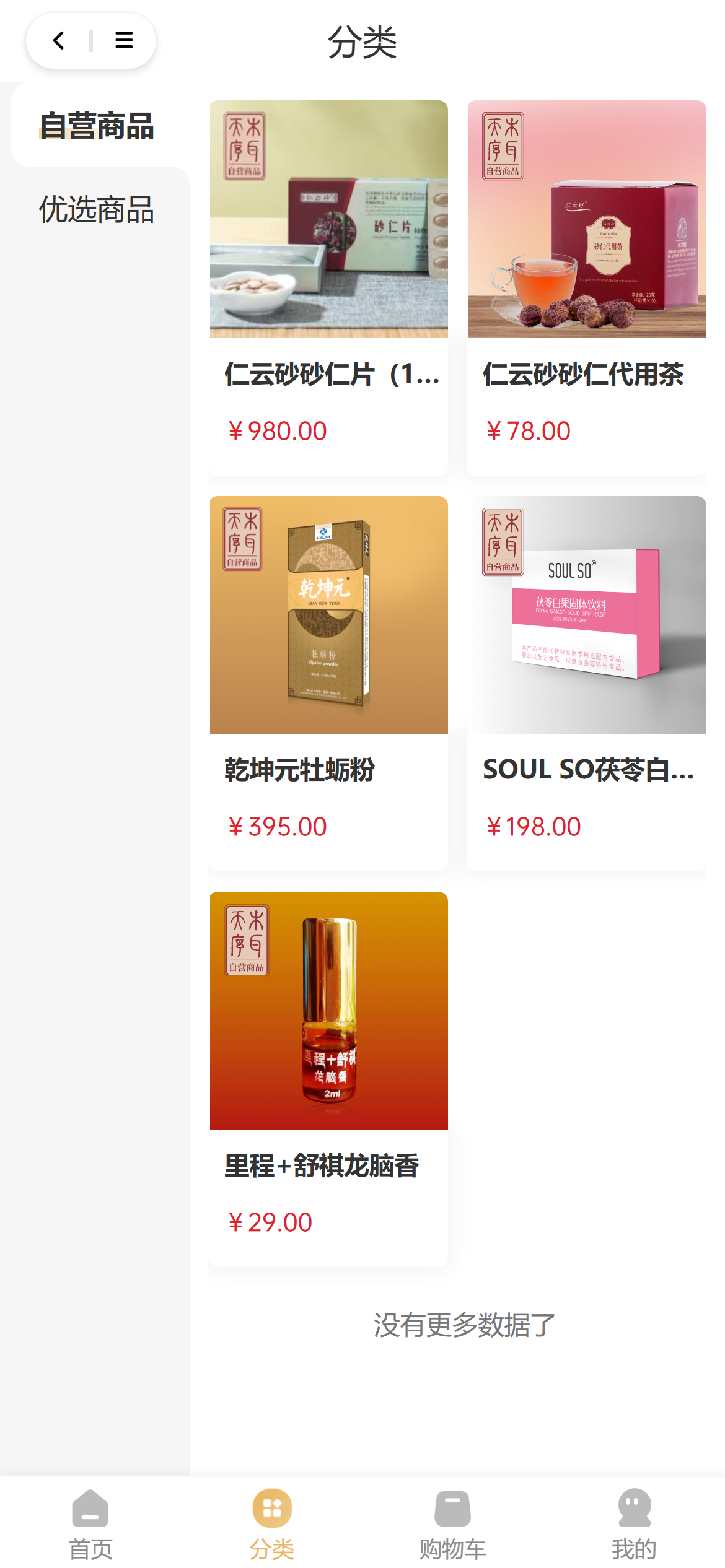Select the 自营商品 category
Image resolution: width=725 pixels, height=1568 pixels.
click(97, 126)
